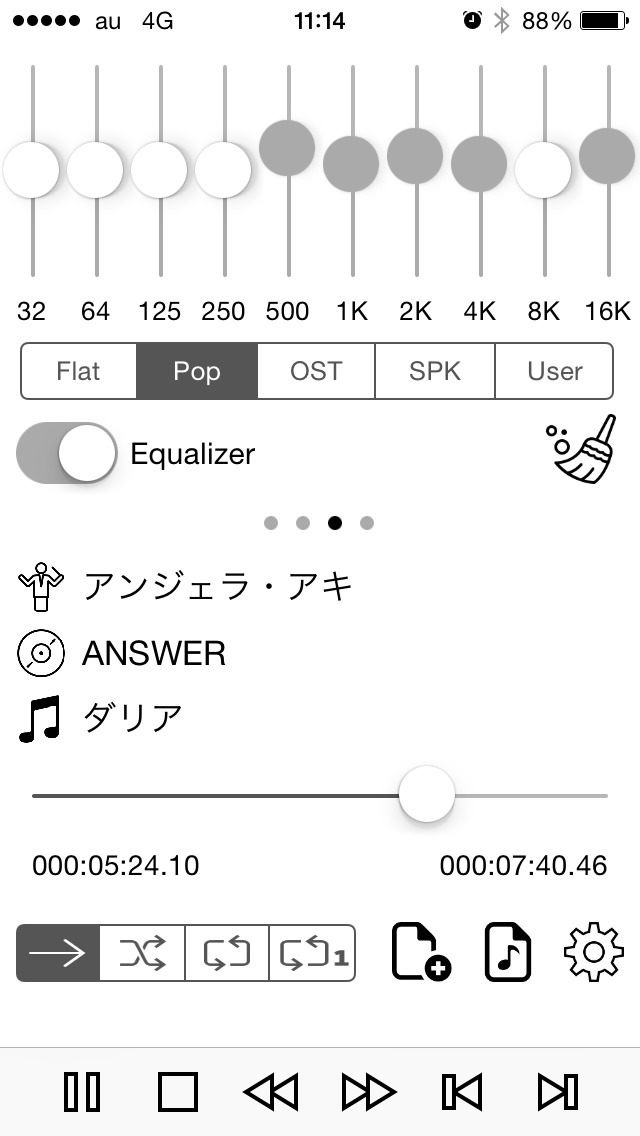Pause the current song
Viewport: 640px width, 1136px height.
point(82,1092)
